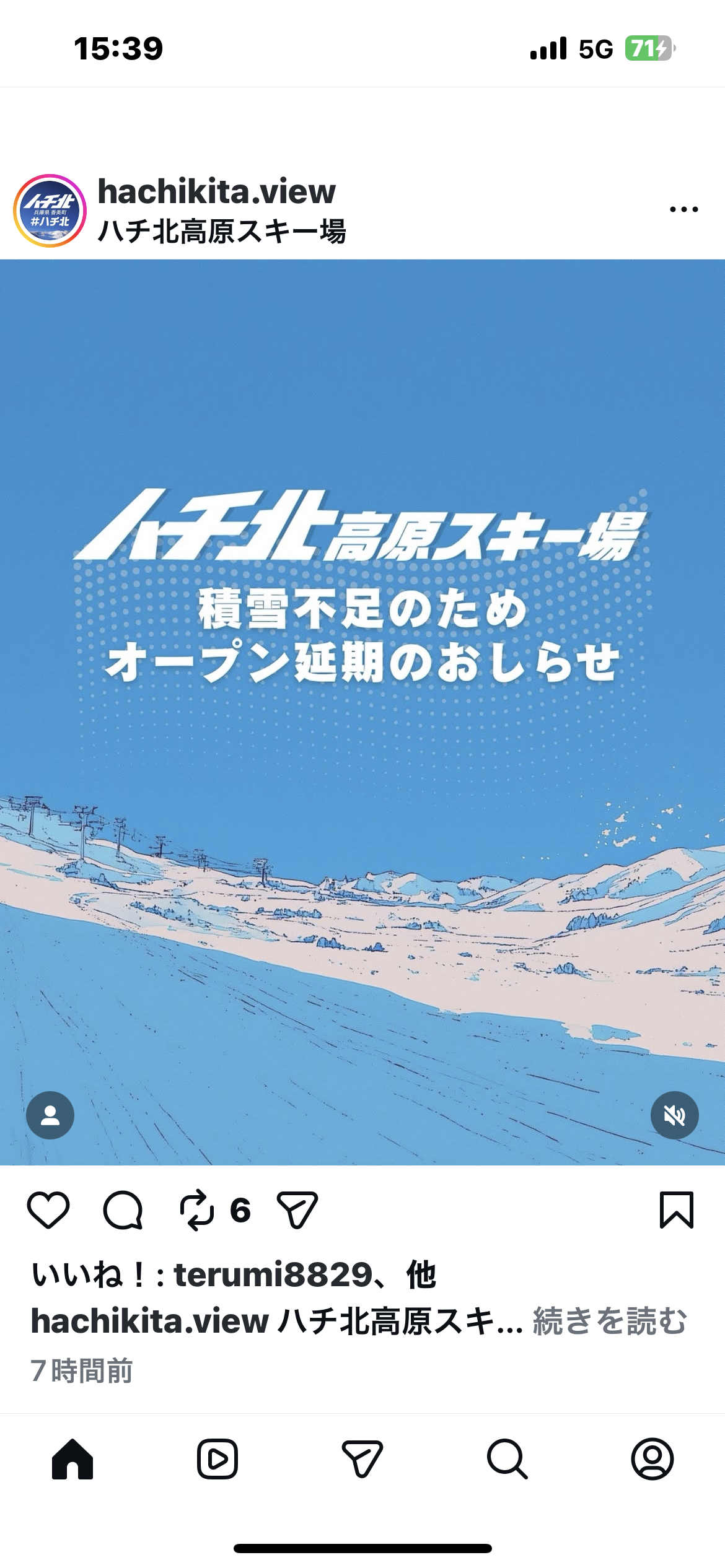Open your Profile tab
The image size is (725, 1568).
click(x=652, y=1459)
